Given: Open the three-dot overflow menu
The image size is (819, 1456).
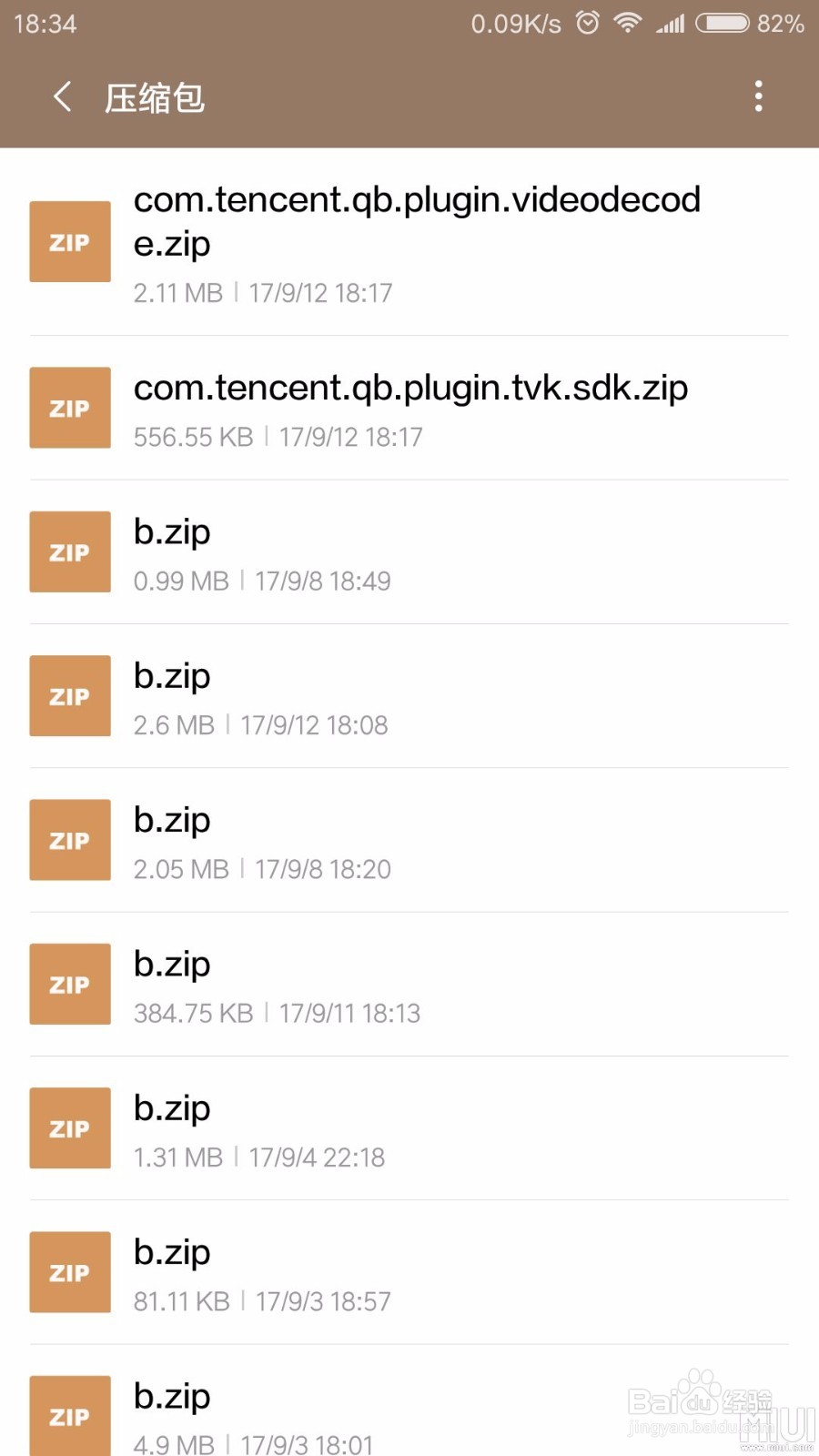Looking at the screenshot, I should point(758,96).
